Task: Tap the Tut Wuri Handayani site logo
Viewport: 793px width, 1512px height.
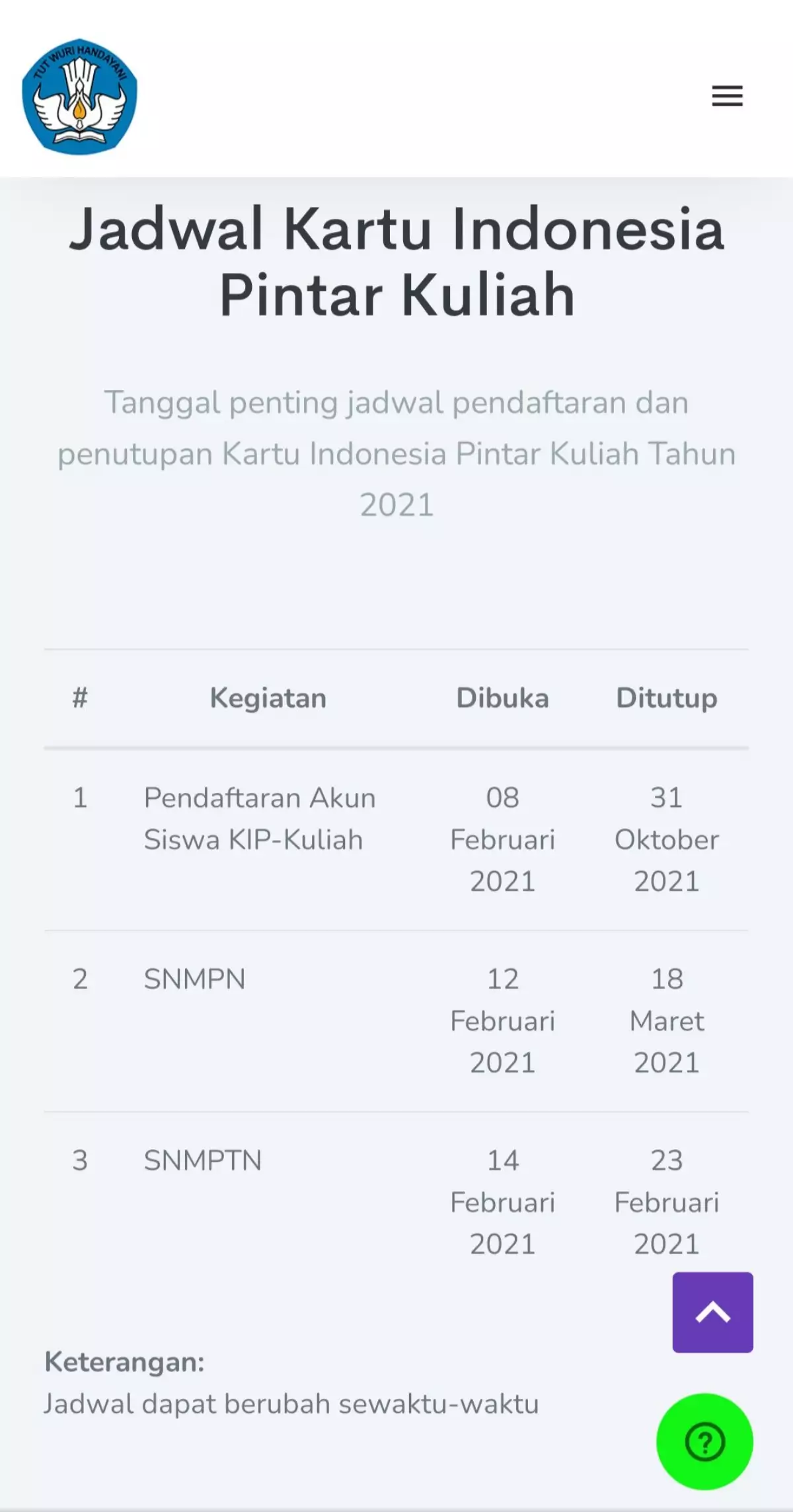Action: point(80,96)
